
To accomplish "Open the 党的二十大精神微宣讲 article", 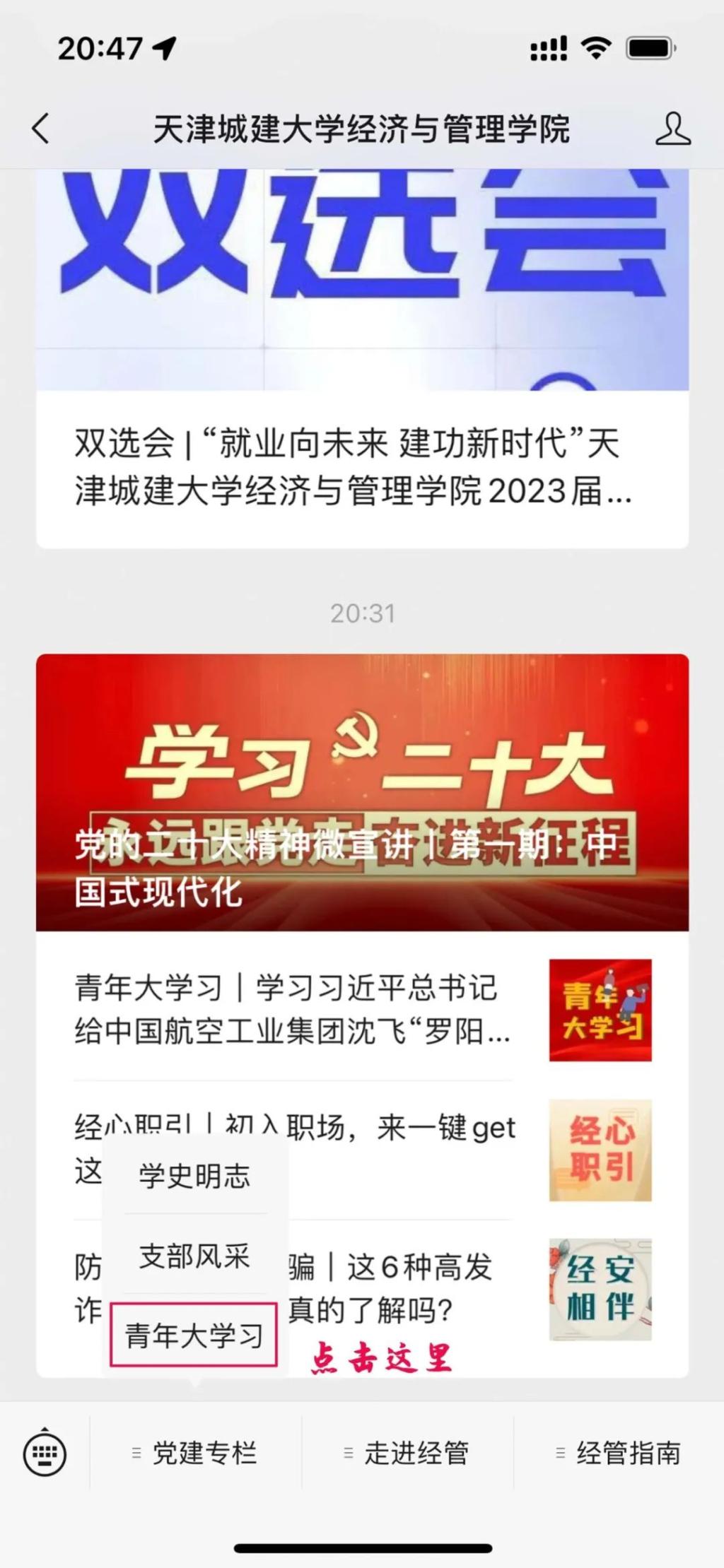I will (362, 791).
